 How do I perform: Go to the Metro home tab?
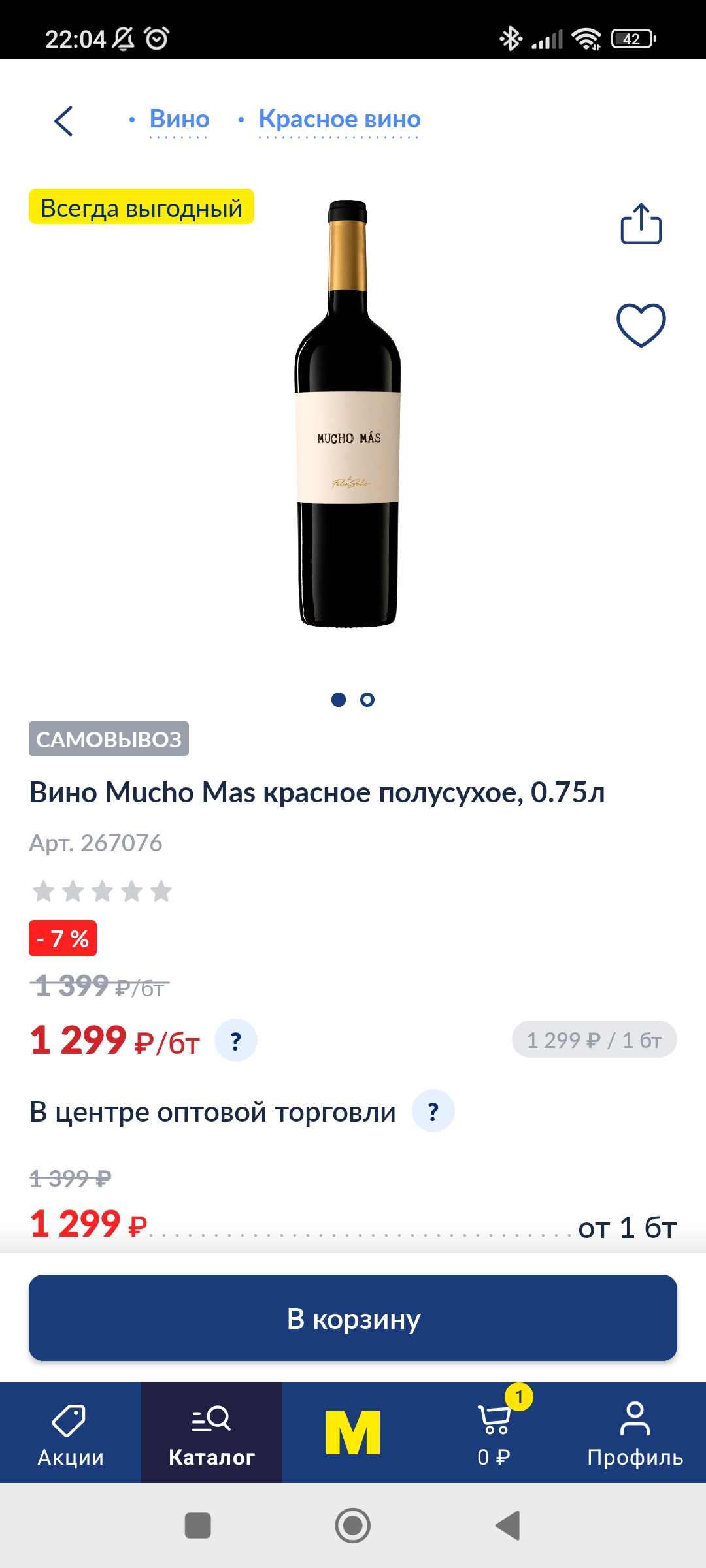click(353, 1433)
